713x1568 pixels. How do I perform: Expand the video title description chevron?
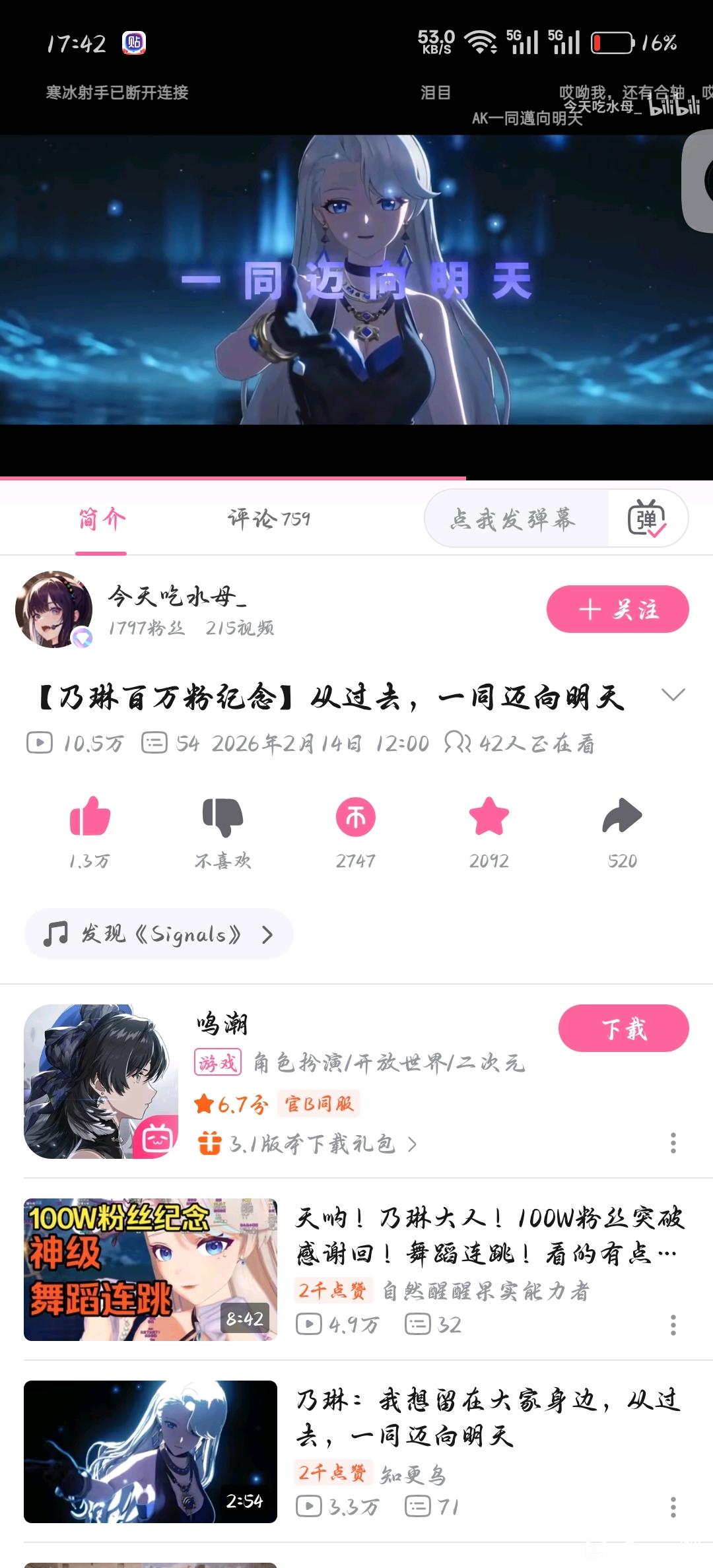[673, 695]
